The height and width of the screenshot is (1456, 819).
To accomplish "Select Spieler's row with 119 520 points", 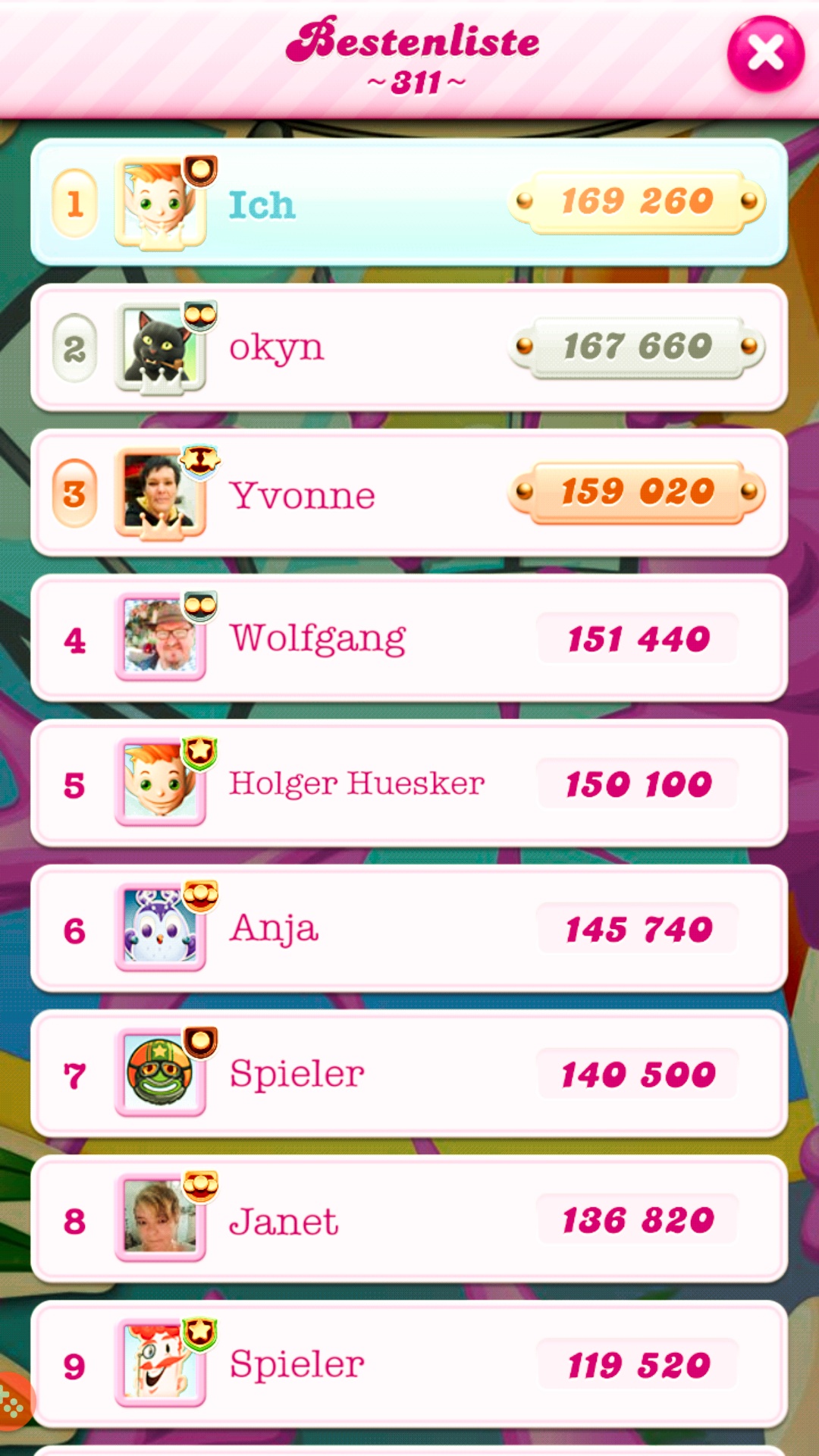I will pyautogui.click(x=409, y=1364).
